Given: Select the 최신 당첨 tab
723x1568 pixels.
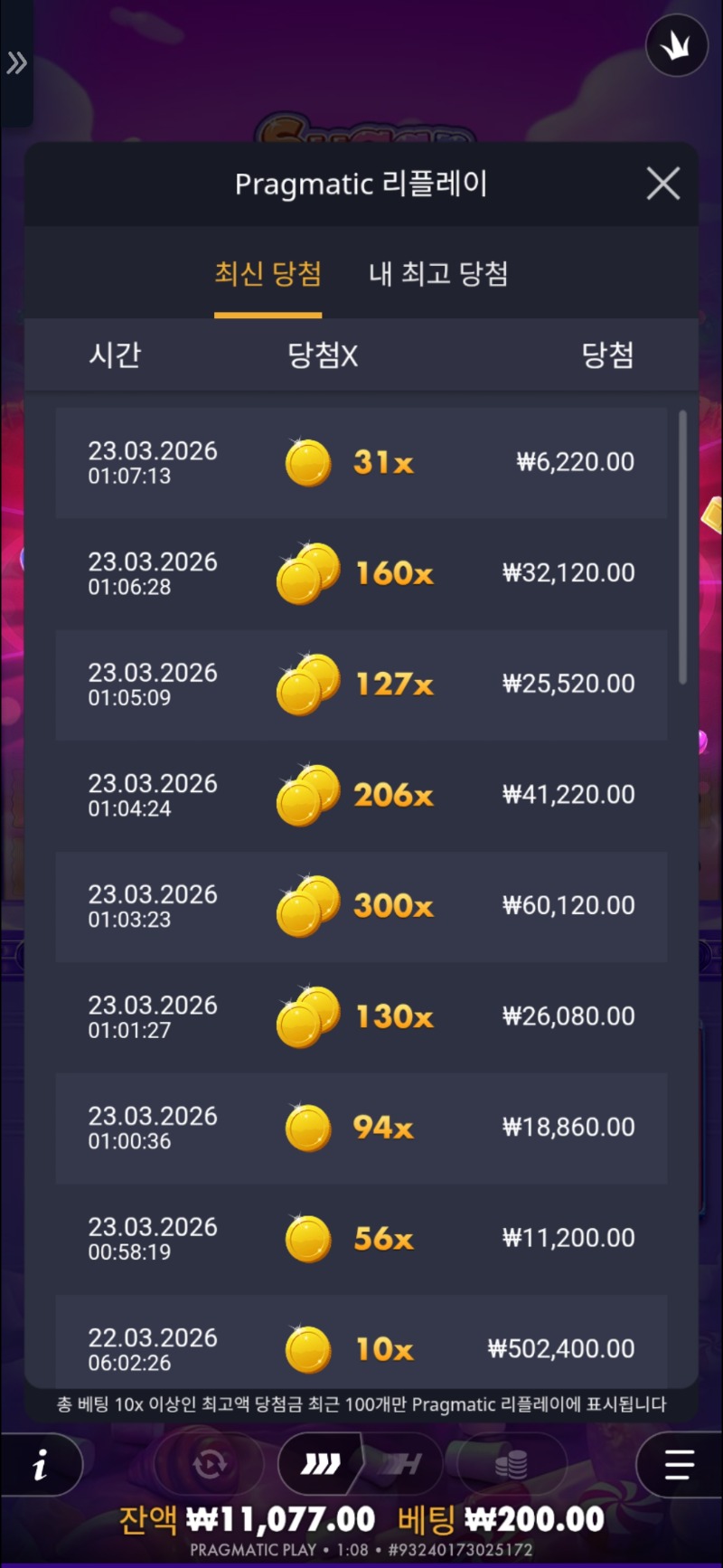Looking at the screenshot, I should point(268,274).
